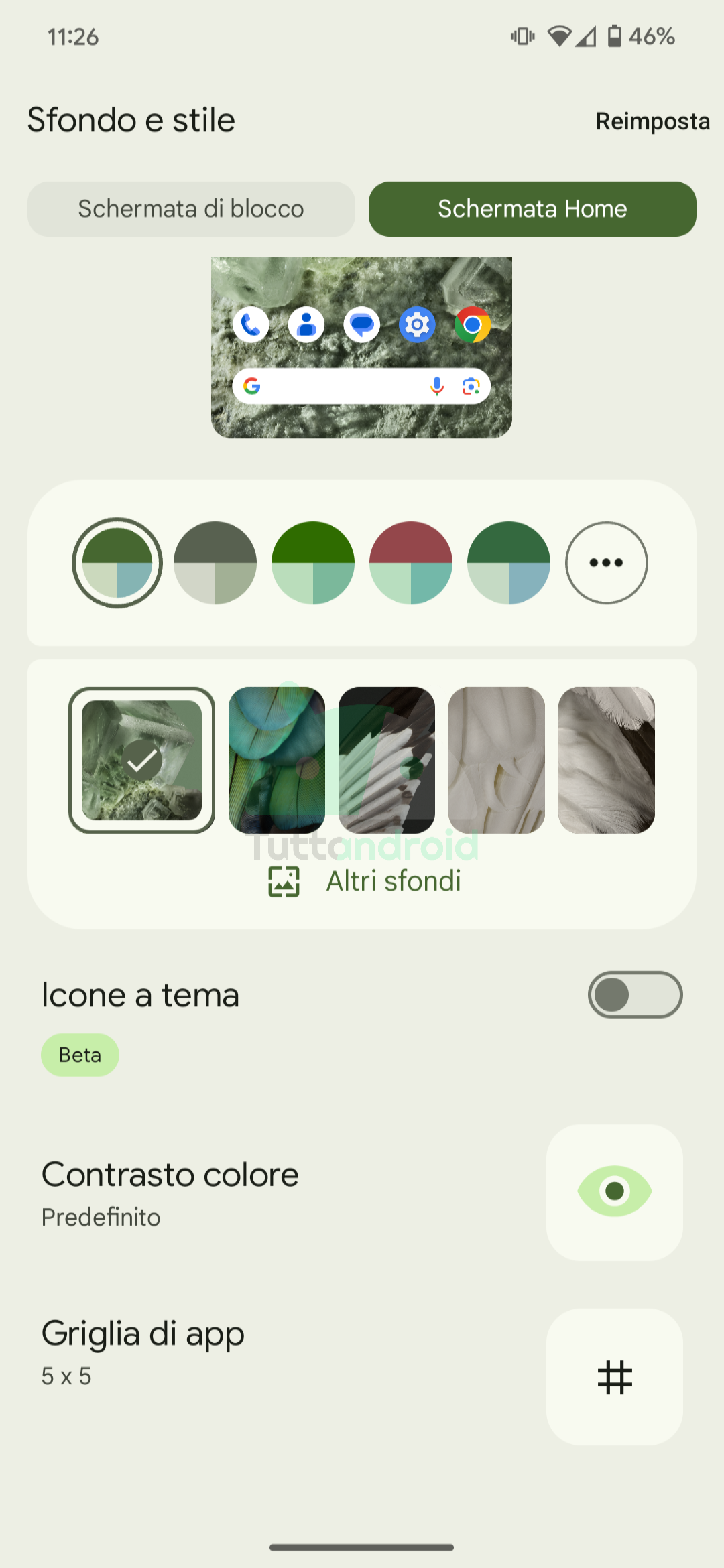The image size is (724, 1568).
Task: Choose the gray-olive color palette
Action: (x=215, y=563)
